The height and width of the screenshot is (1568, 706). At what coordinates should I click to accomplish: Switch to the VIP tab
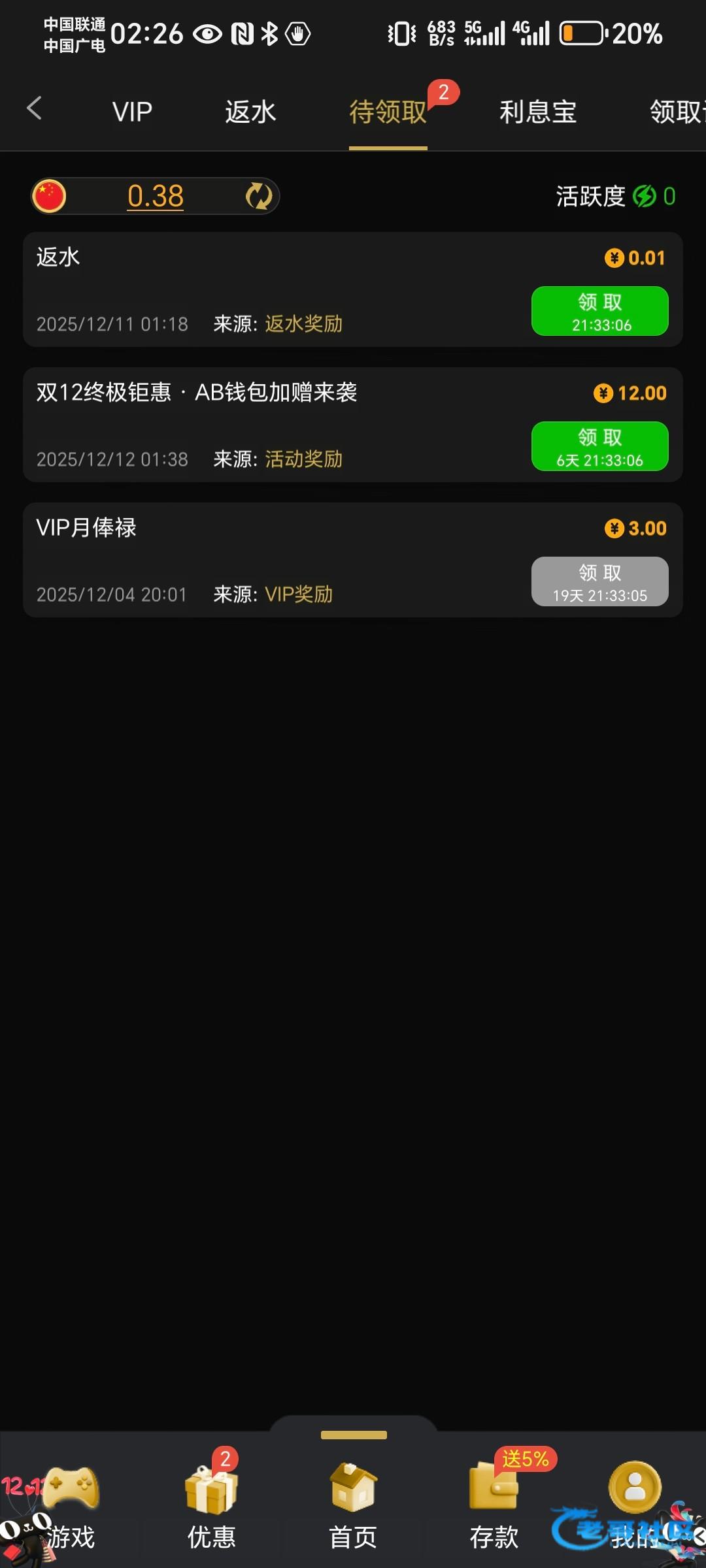(x=132, y=112)
